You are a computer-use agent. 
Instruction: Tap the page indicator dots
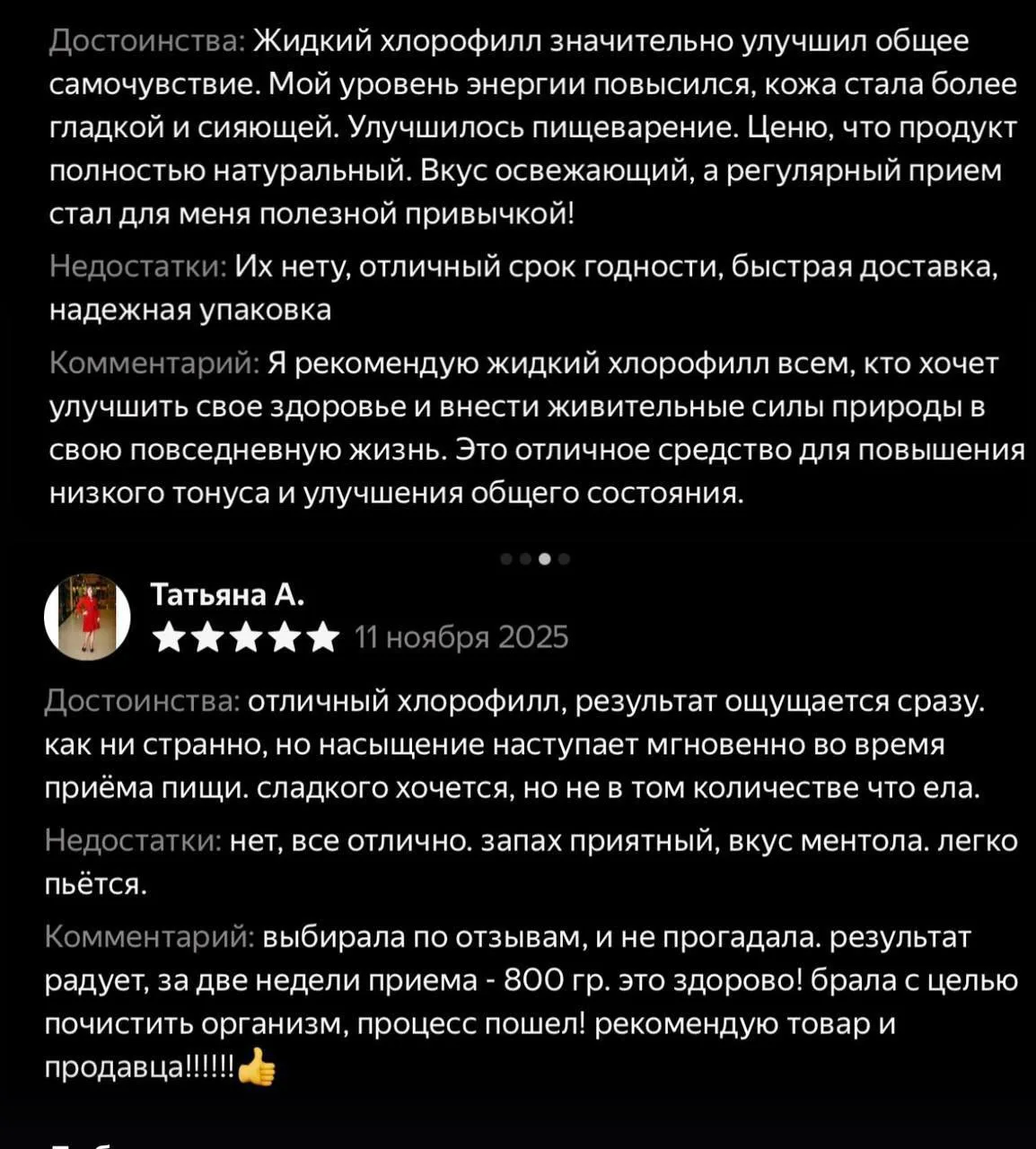click(535, 558)
